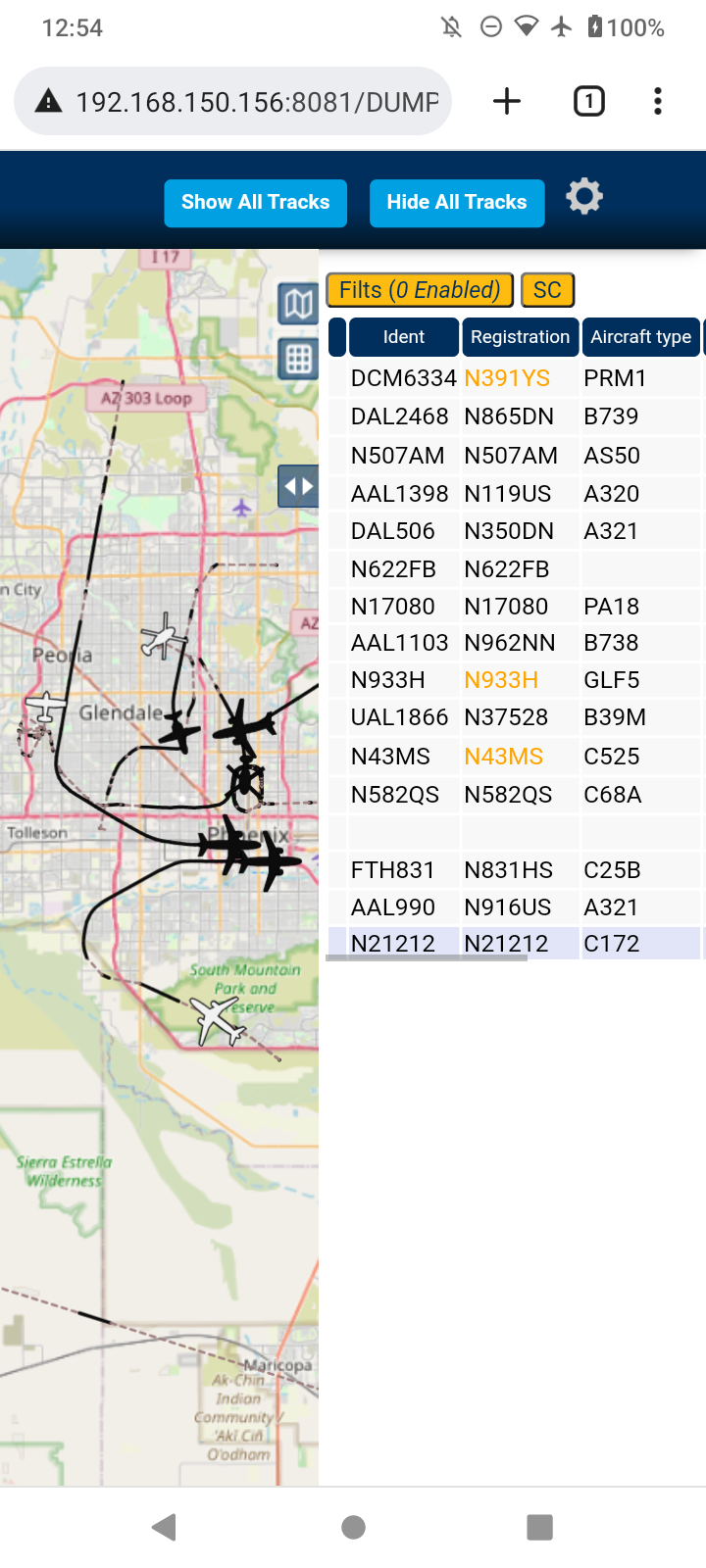The width and height of the screenshot is (706, 1568).
Task: Open the settings gear
Action: tap(584, 197)
